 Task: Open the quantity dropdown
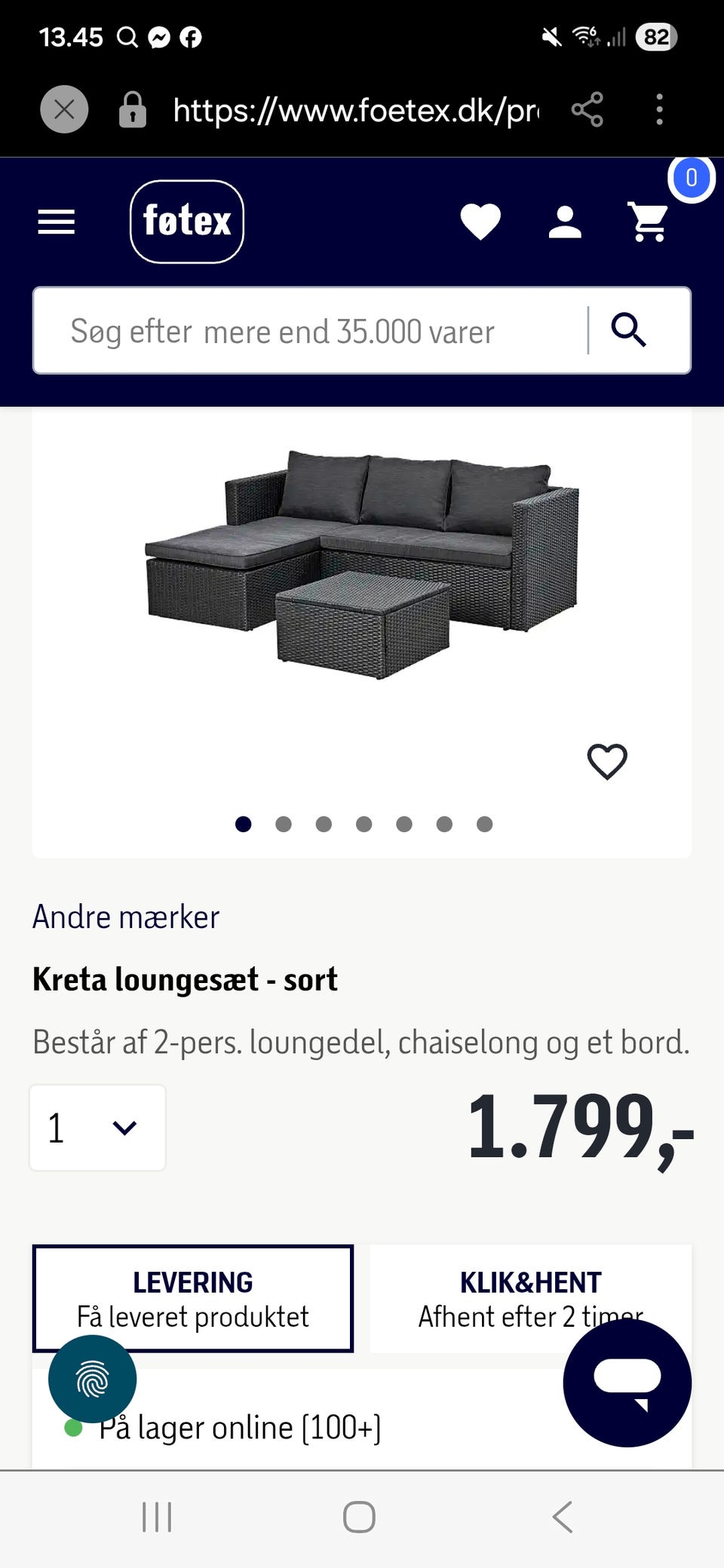tap(97, 1127)
